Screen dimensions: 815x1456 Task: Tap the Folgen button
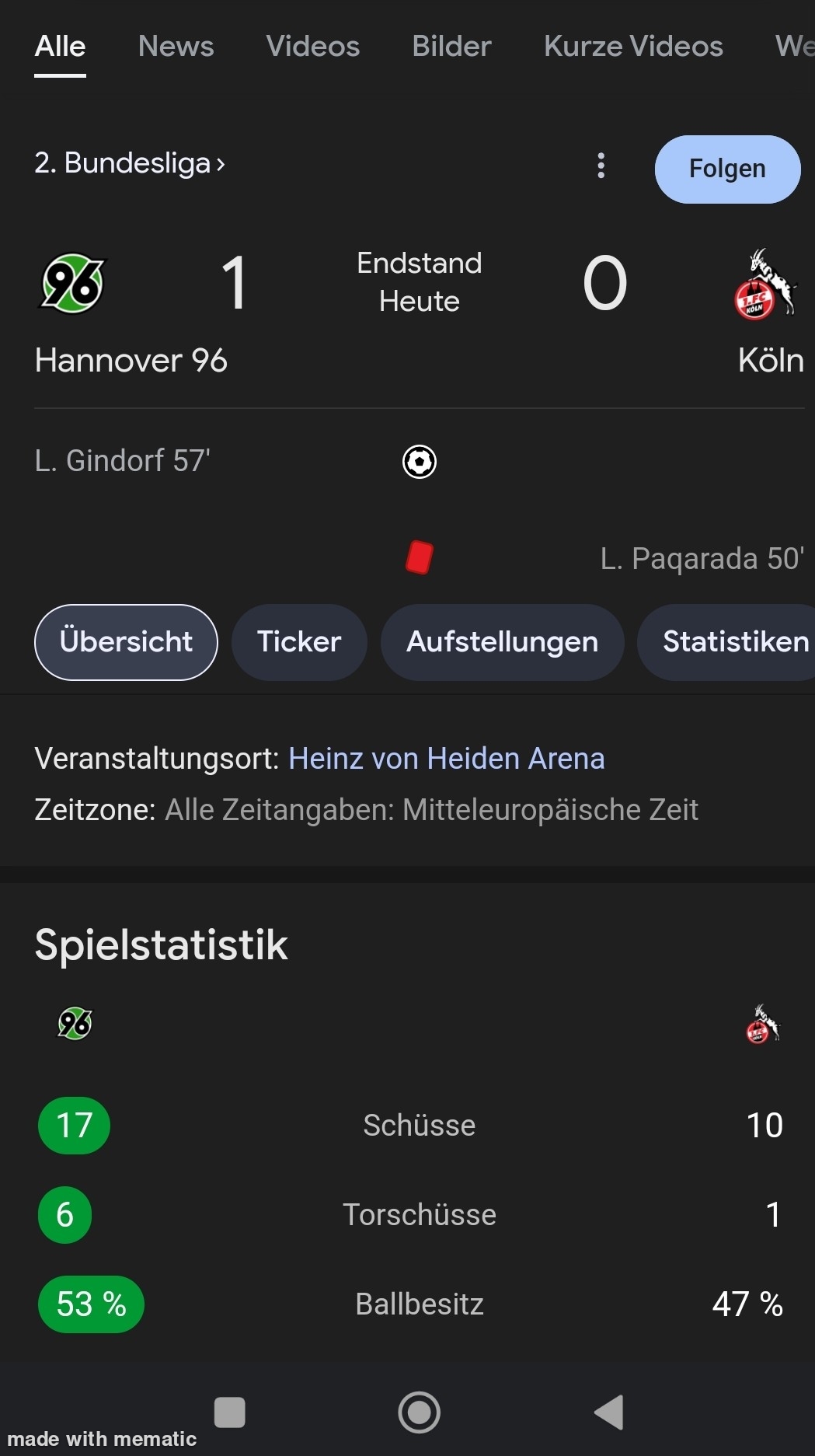(x=727, y=169)
